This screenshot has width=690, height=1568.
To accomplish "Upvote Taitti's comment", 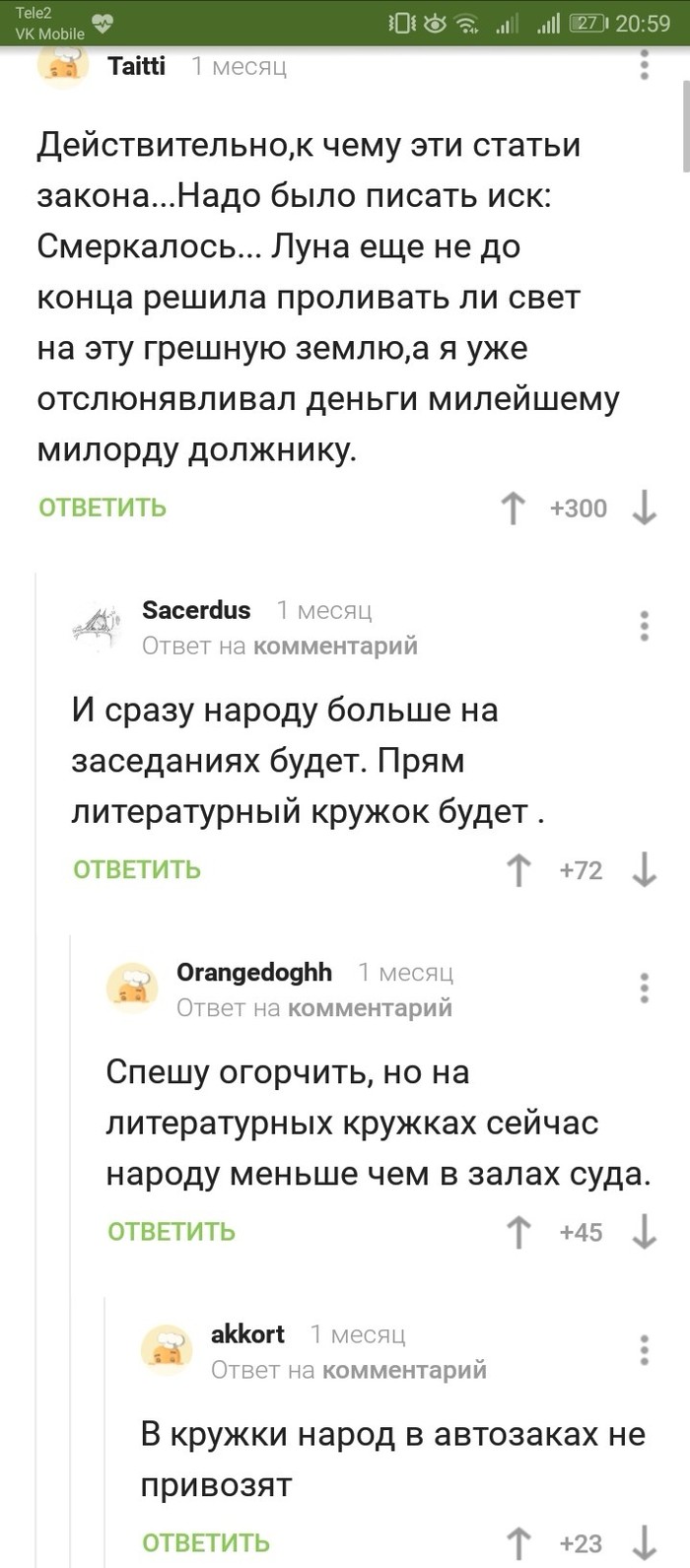I will [x=514, y=508].
